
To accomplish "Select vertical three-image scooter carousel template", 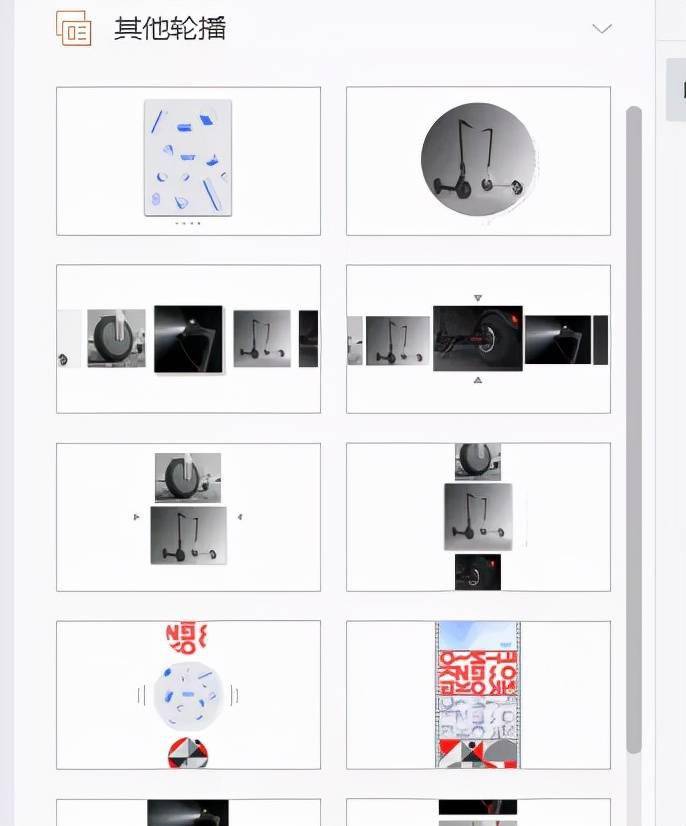I will [x=478, y=516].
